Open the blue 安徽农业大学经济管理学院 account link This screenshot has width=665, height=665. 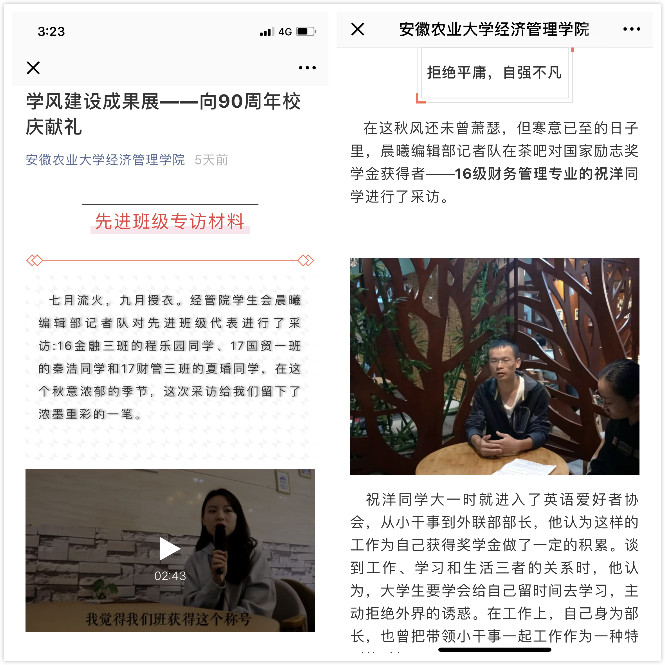(x=105, y=160)
